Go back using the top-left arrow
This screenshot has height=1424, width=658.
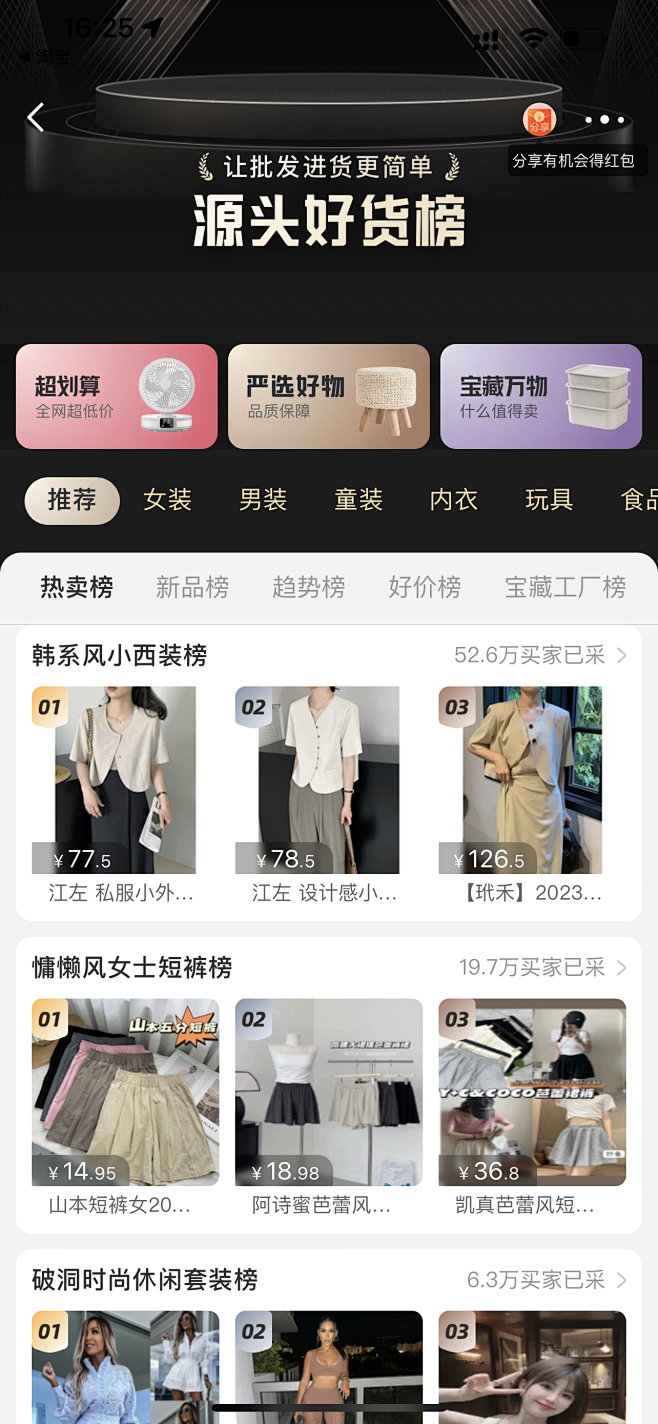[x=36, y=118]
